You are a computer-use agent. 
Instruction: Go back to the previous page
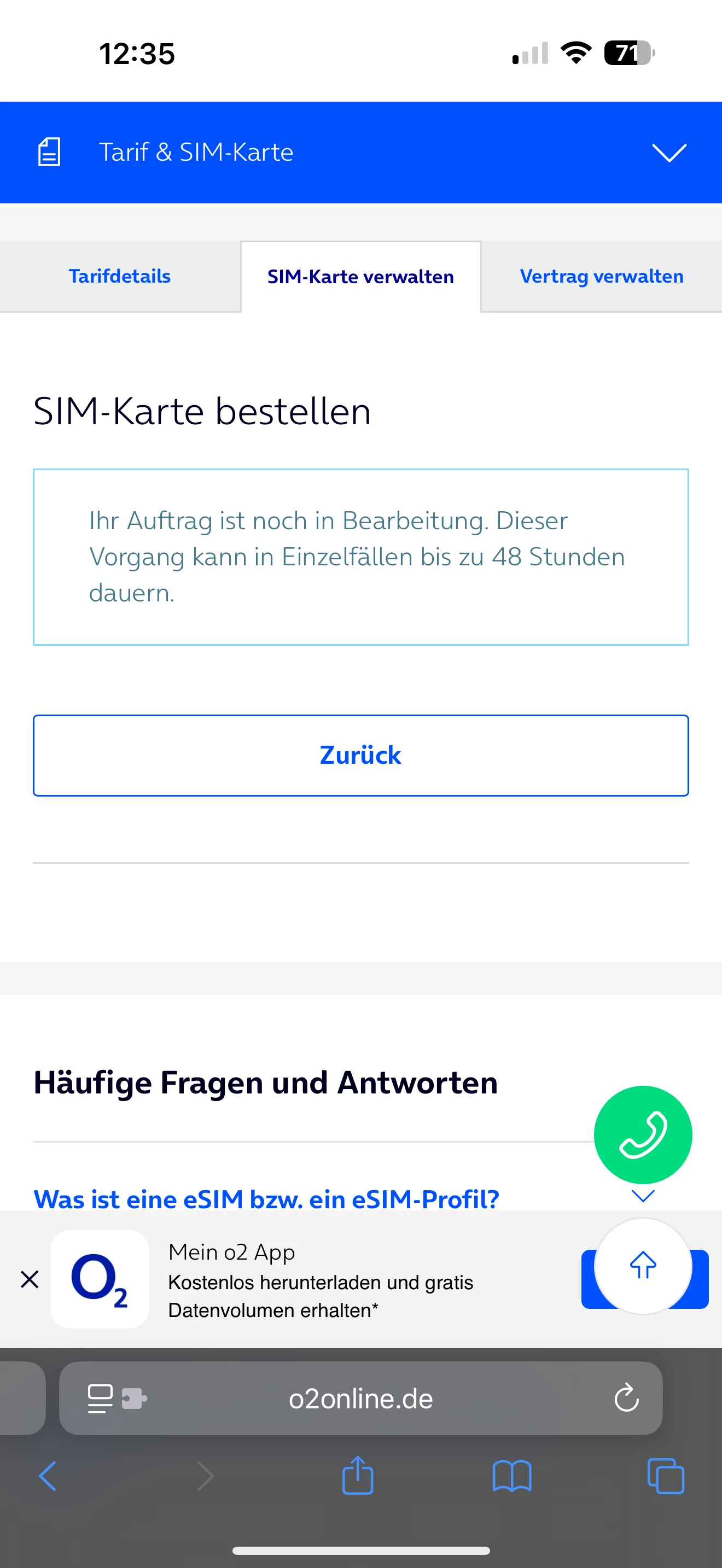(48, 1476)
